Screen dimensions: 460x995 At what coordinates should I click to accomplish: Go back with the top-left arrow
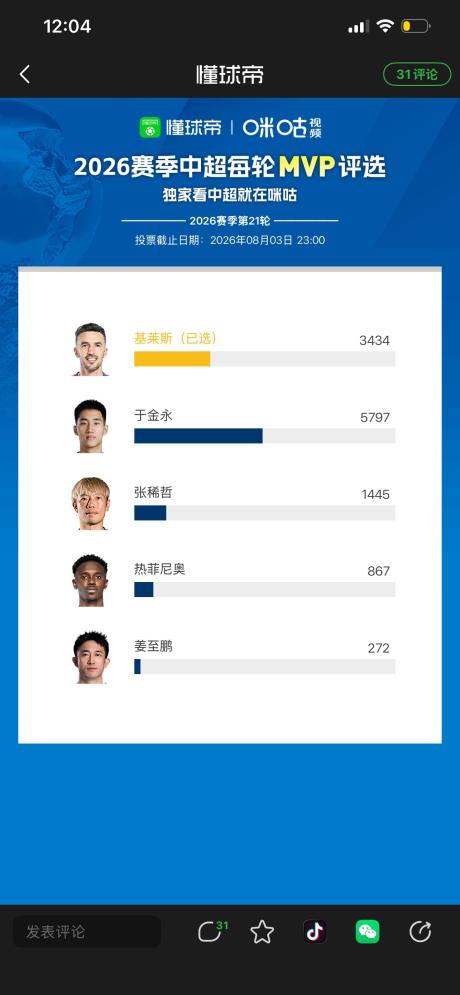click(x=24, y=74)
